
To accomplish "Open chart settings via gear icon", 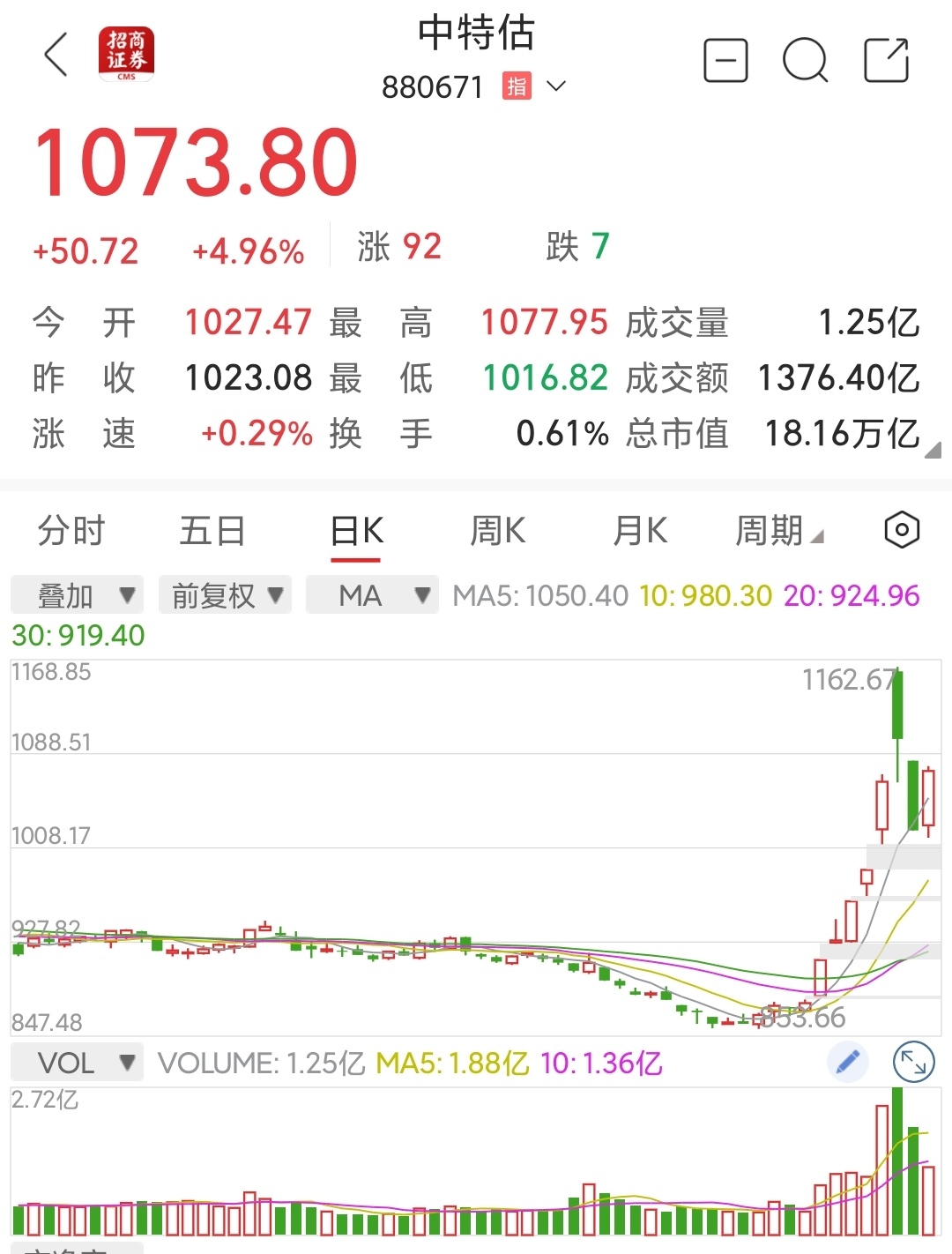I will pyautogui.click(x=900, y=530).
